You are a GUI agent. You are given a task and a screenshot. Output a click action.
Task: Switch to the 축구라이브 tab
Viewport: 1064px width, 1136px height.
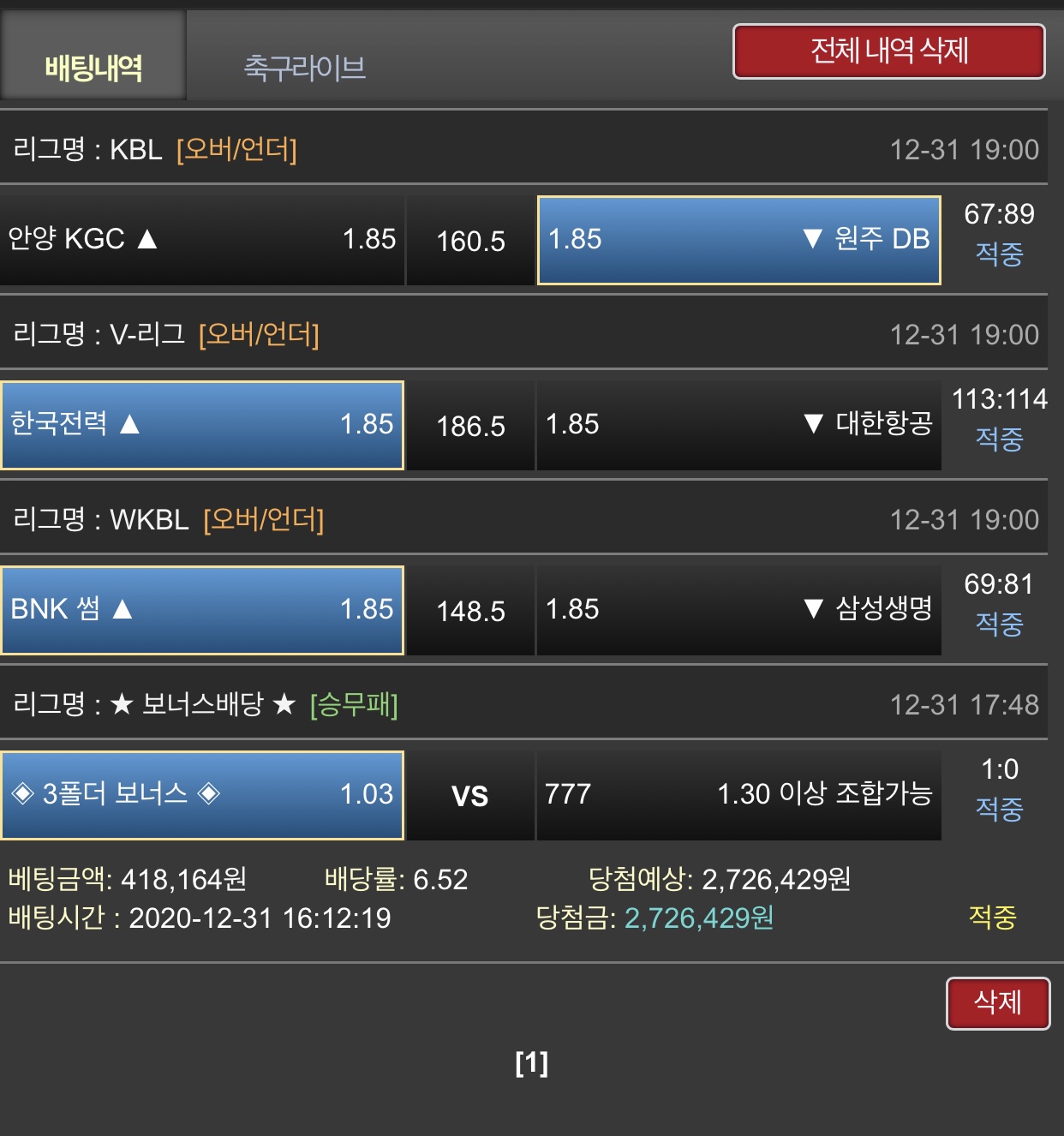point(305,67)
